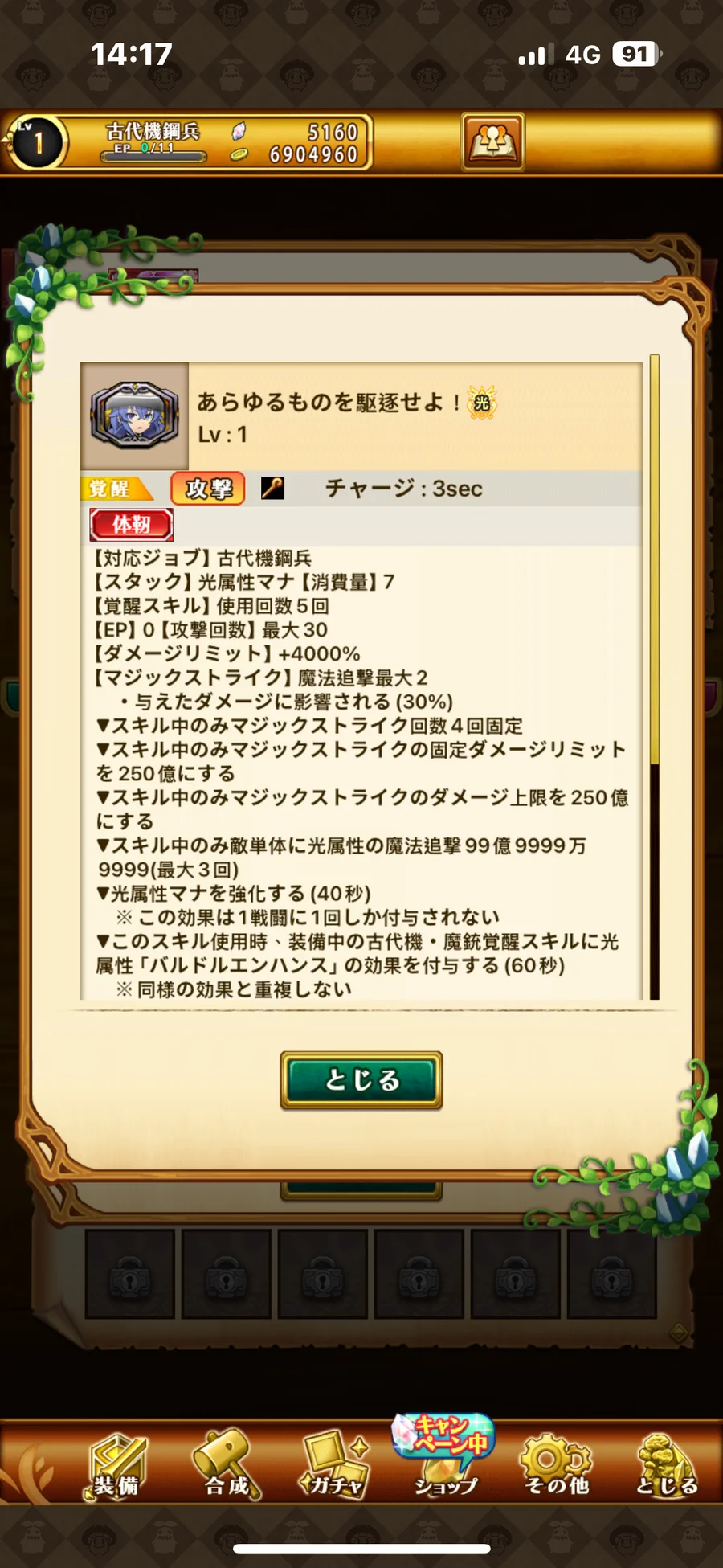The image size is (723, 1568).
Task: Switch to the 合成 synthesis tab
Action: pos(227,1466)
